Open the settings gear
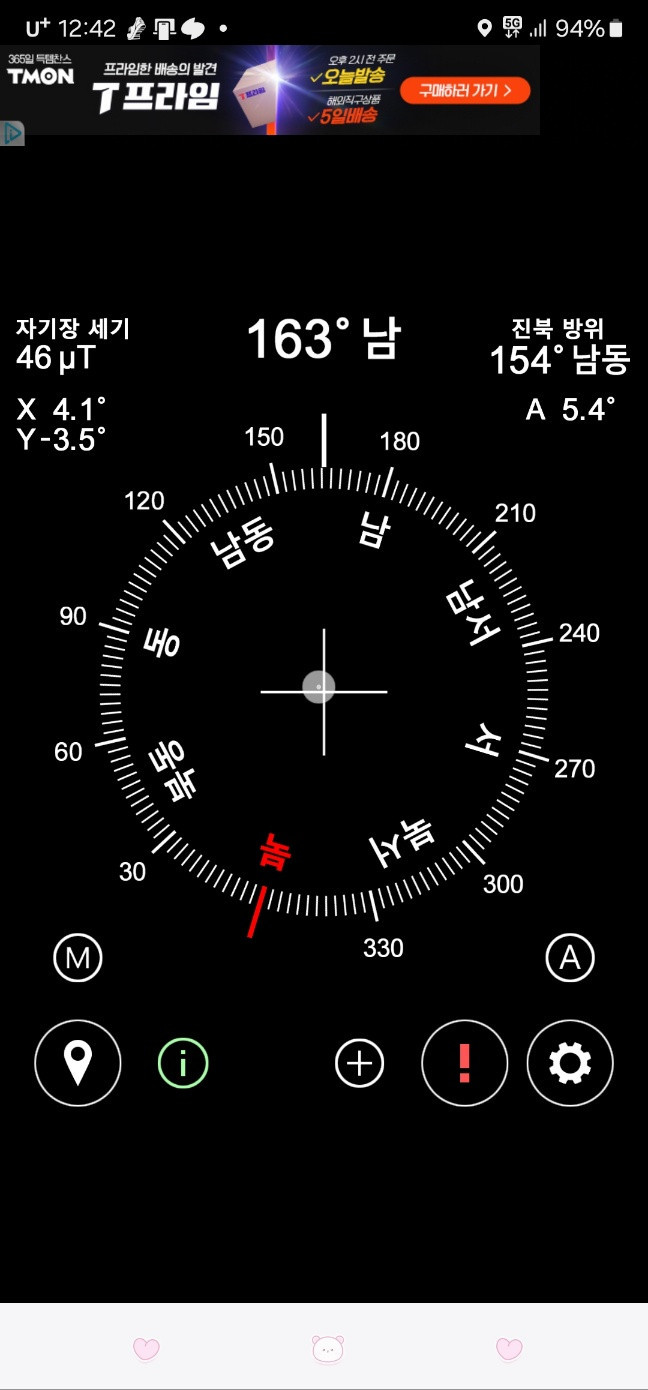 570,1063
